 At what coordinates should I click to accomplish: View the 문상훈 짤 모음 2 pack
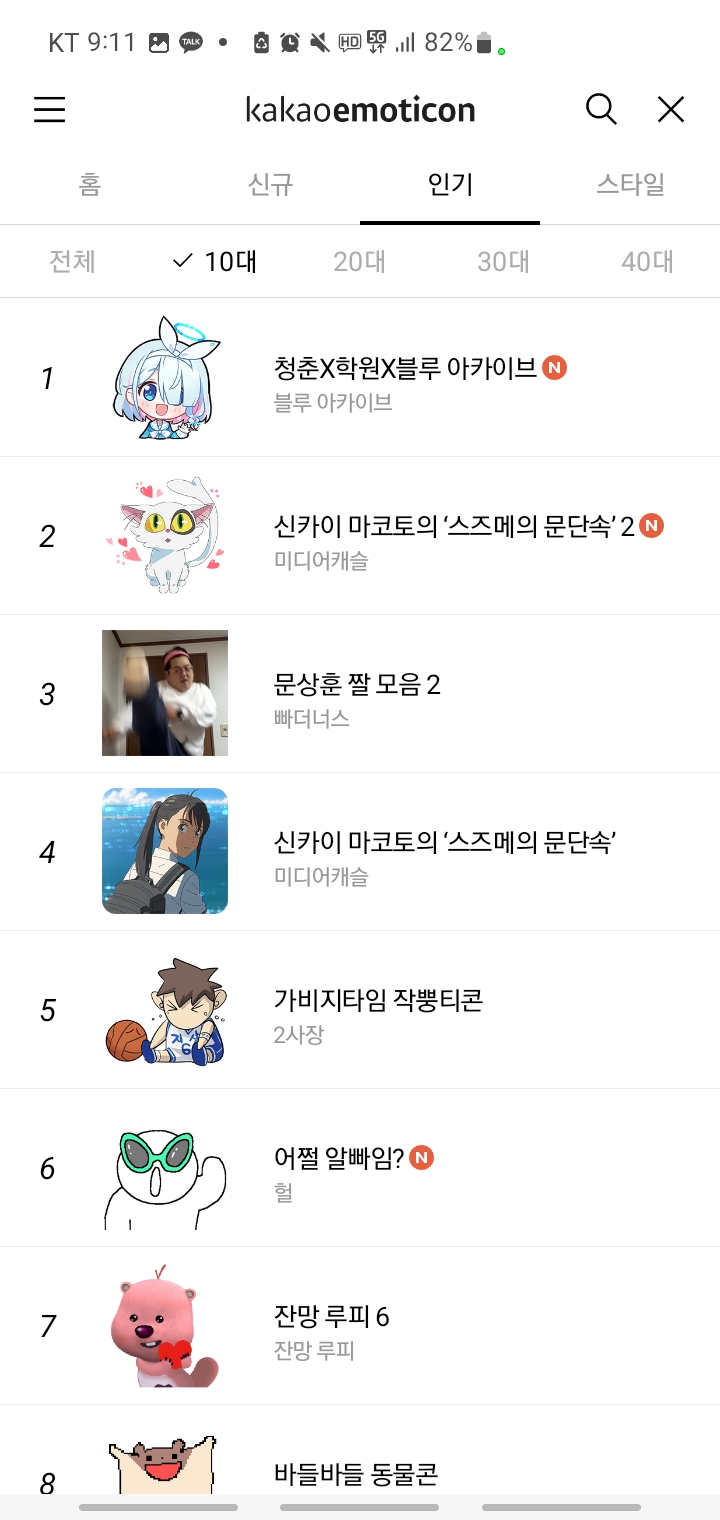357,685
